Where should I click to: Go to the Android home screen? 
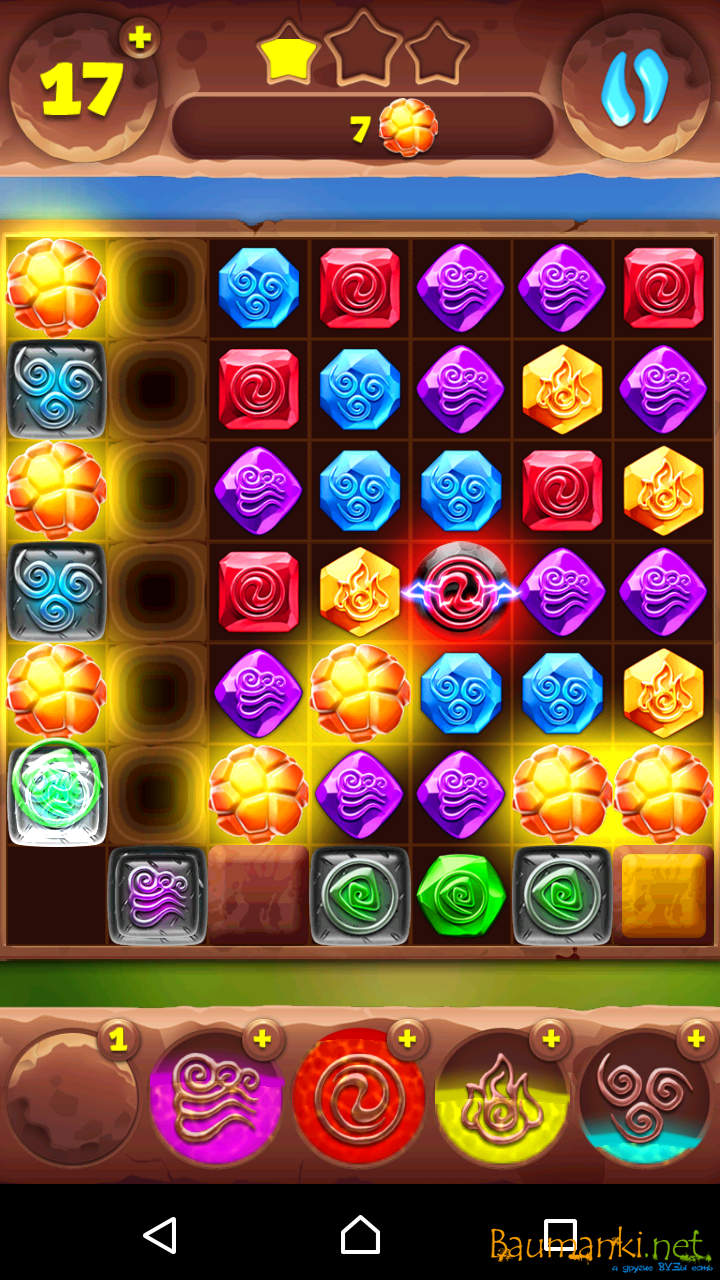coord(360,1236)
